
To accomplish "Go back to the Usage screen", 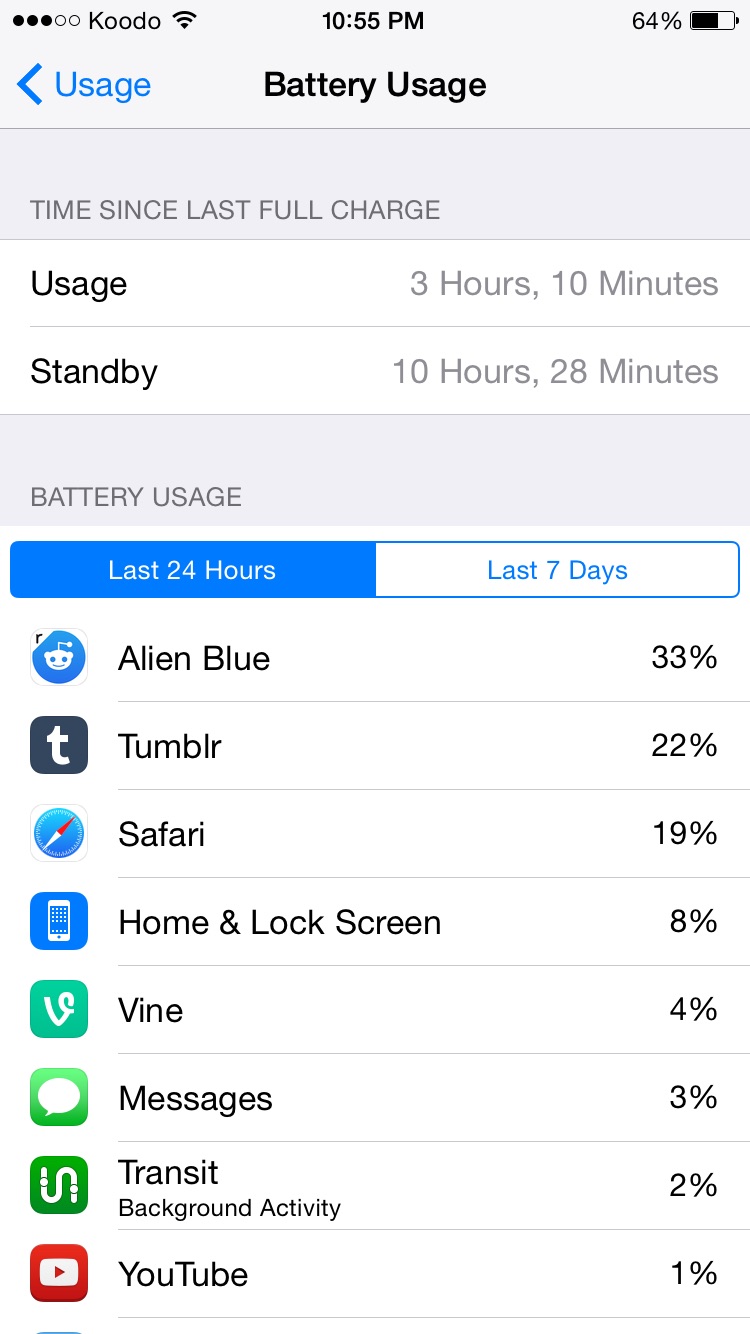I will (84, 85).
